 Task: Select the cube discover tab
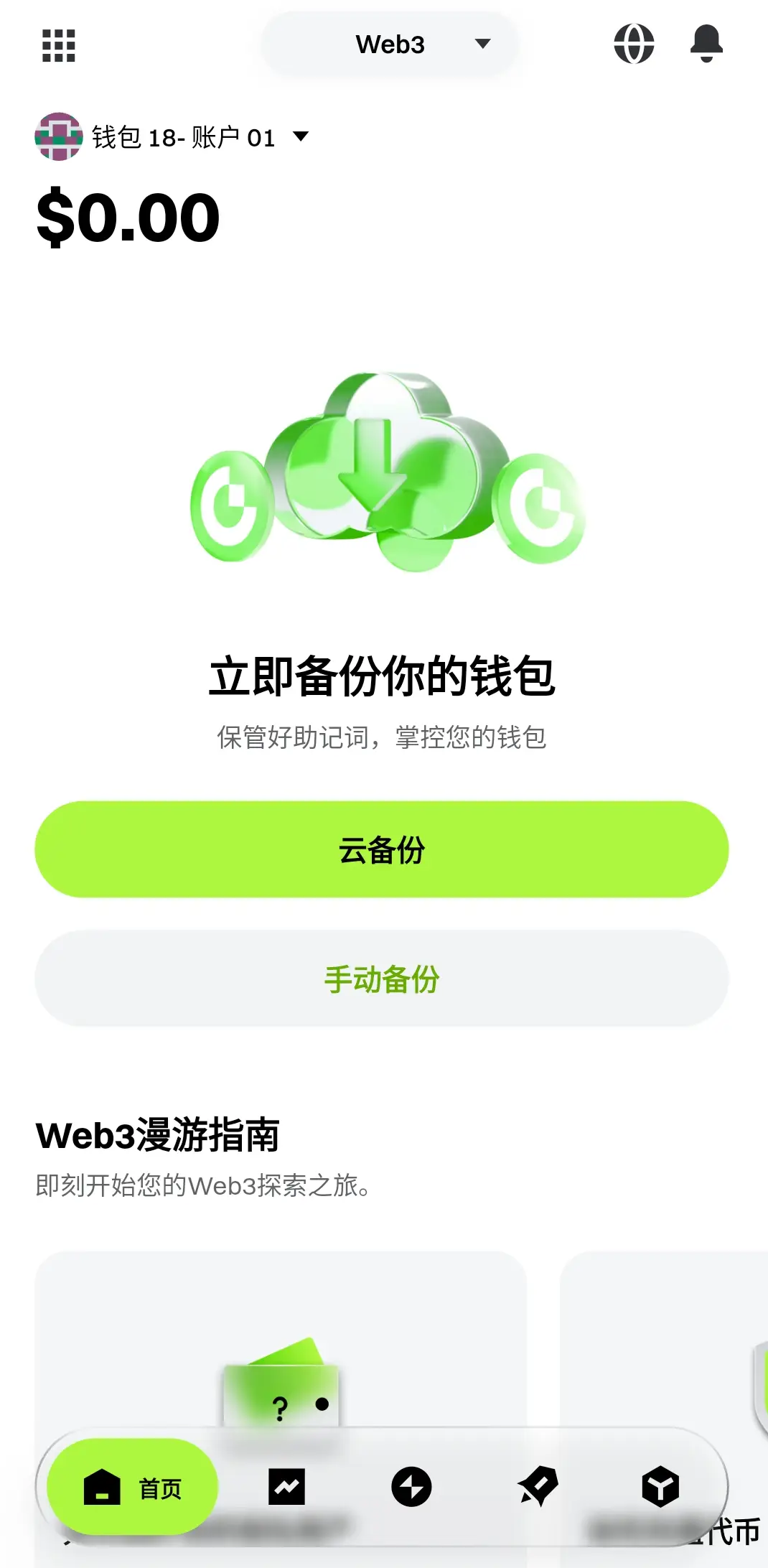[660, 1487]
